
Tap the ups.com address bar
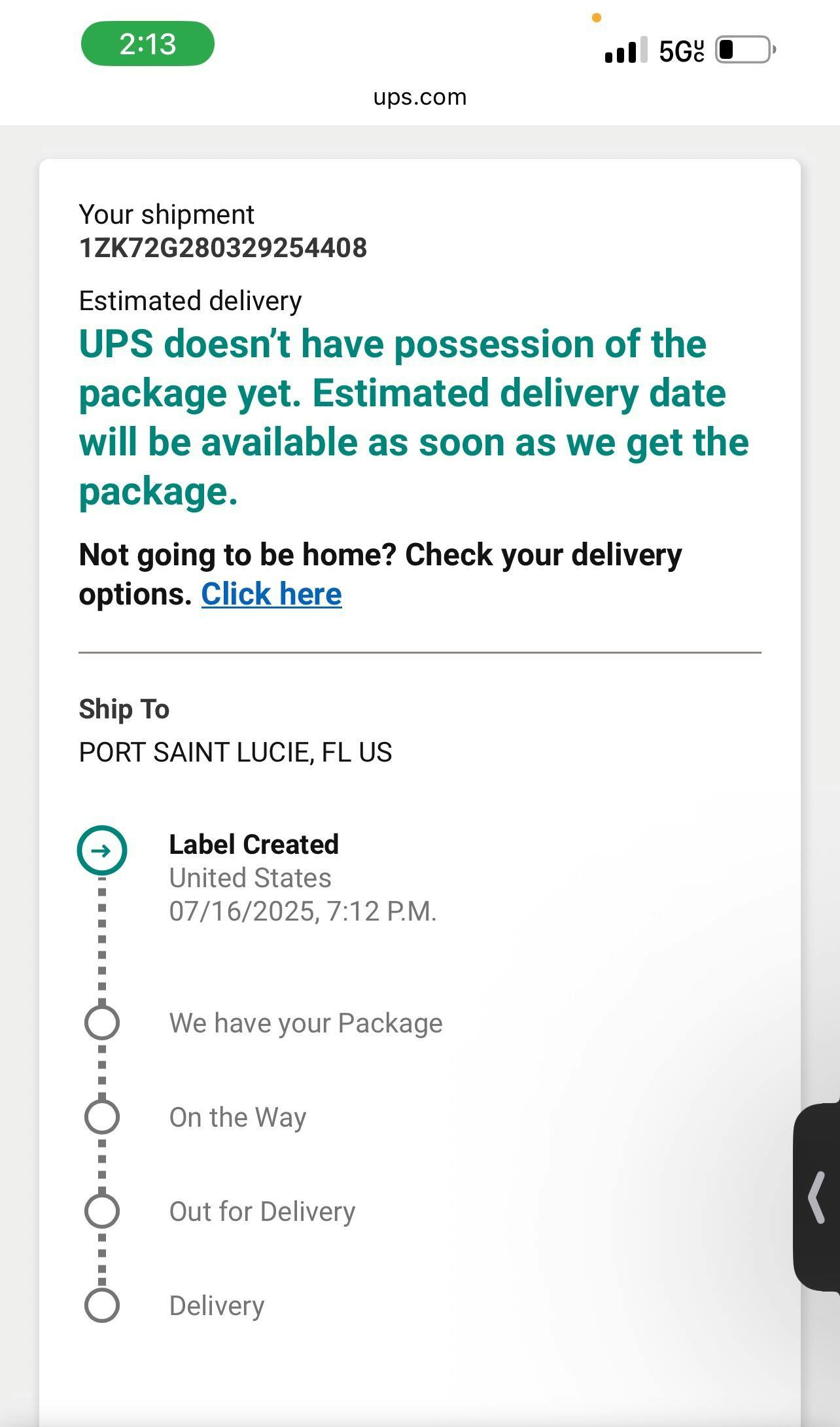tap(420, 97)
